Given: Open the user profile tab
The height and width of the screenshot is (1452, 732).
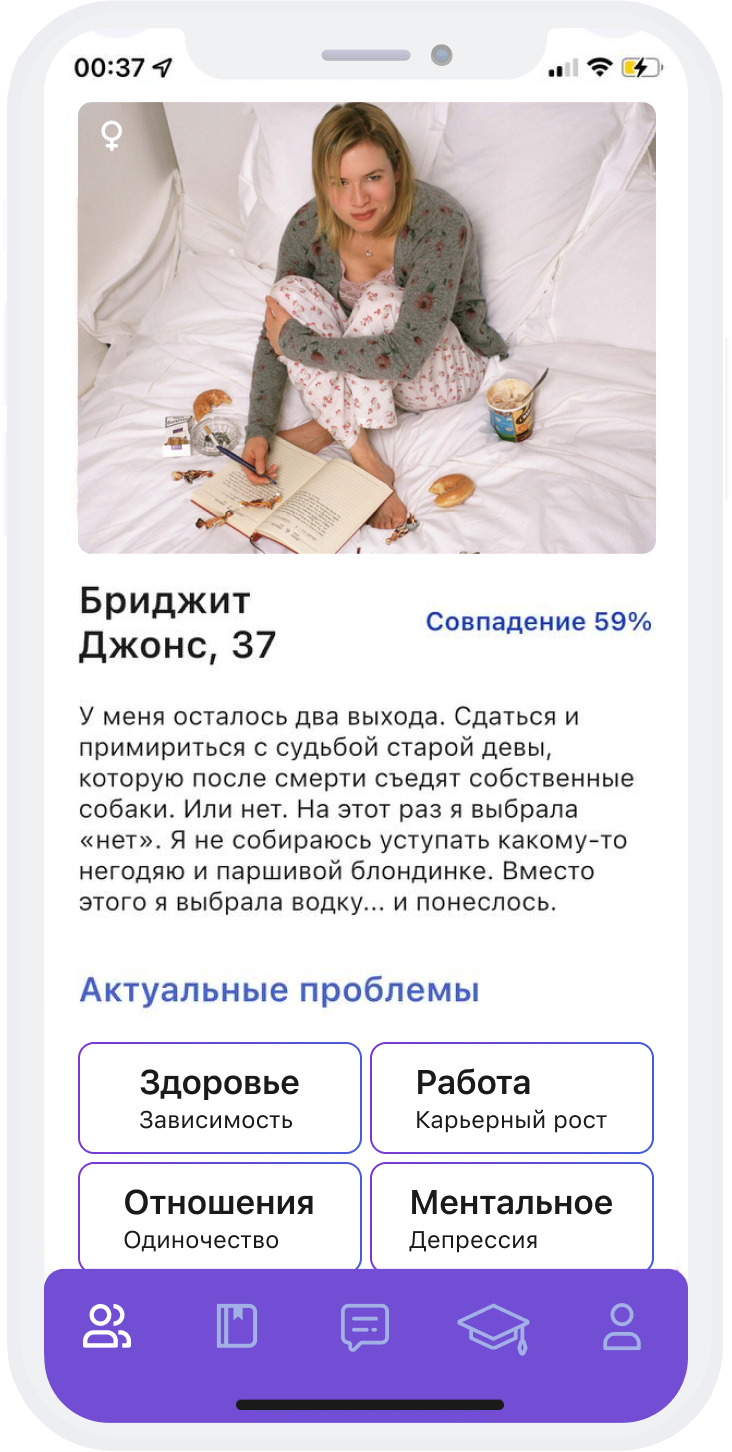Looking at the screenshot, I should pyautogui.click(x=621, y=1327).
